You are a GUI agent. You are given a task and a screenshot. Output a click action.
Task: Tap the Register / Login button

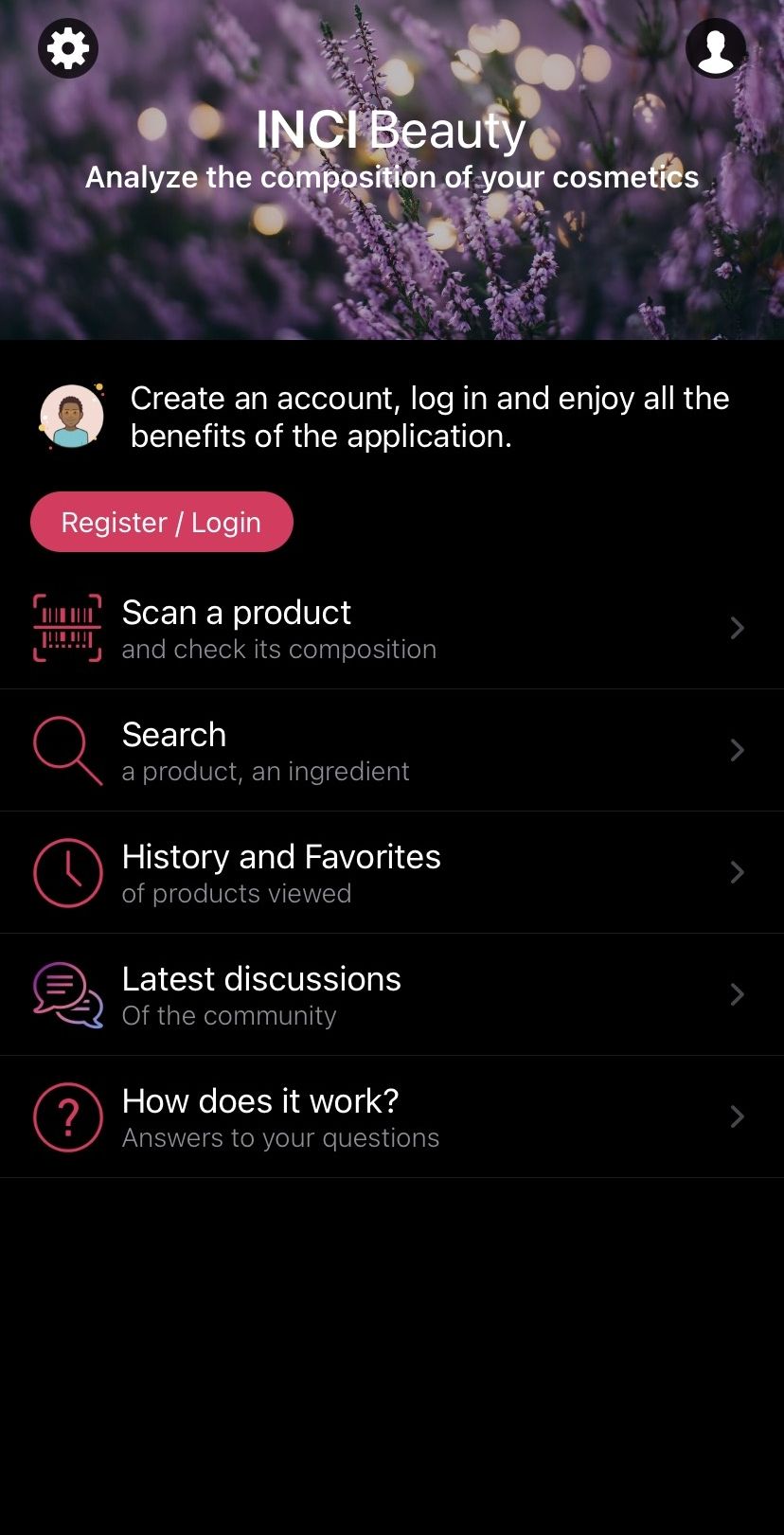[x=162, y=522]
